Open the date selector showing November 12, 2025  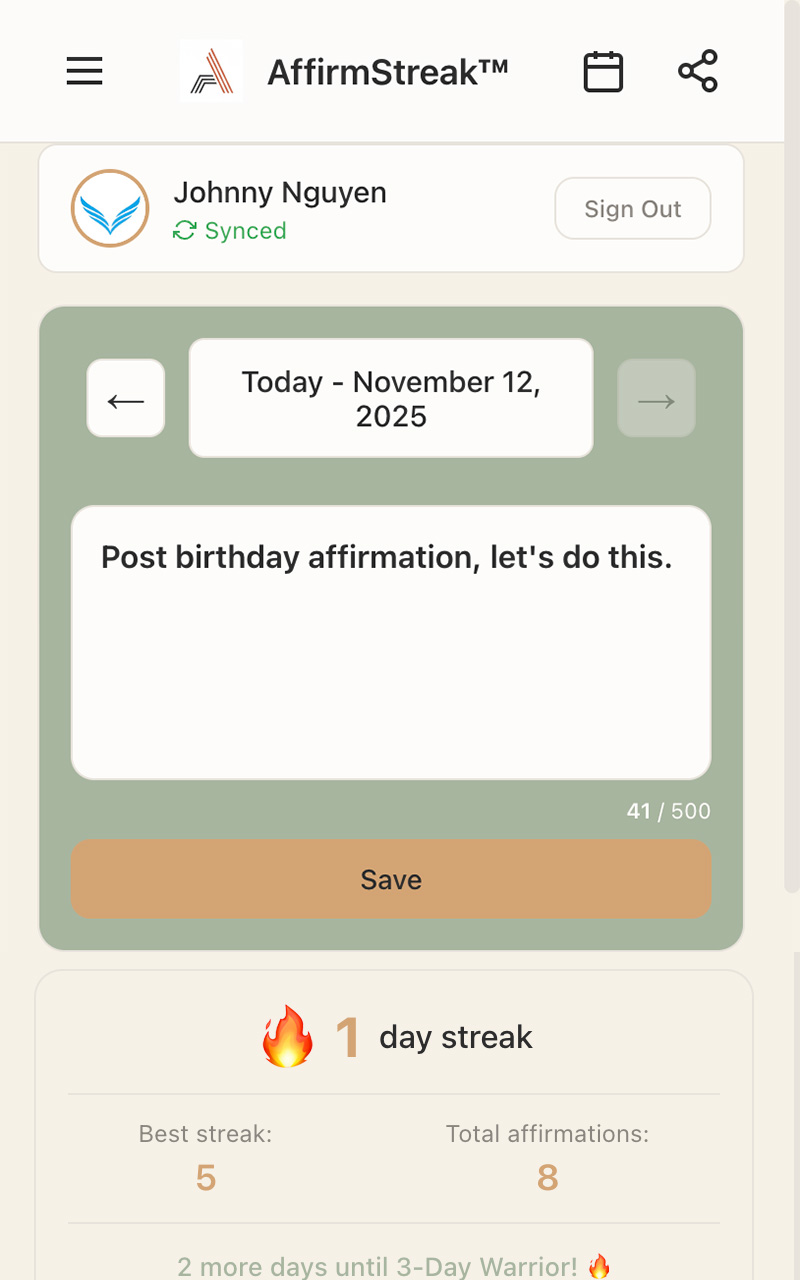390,398
